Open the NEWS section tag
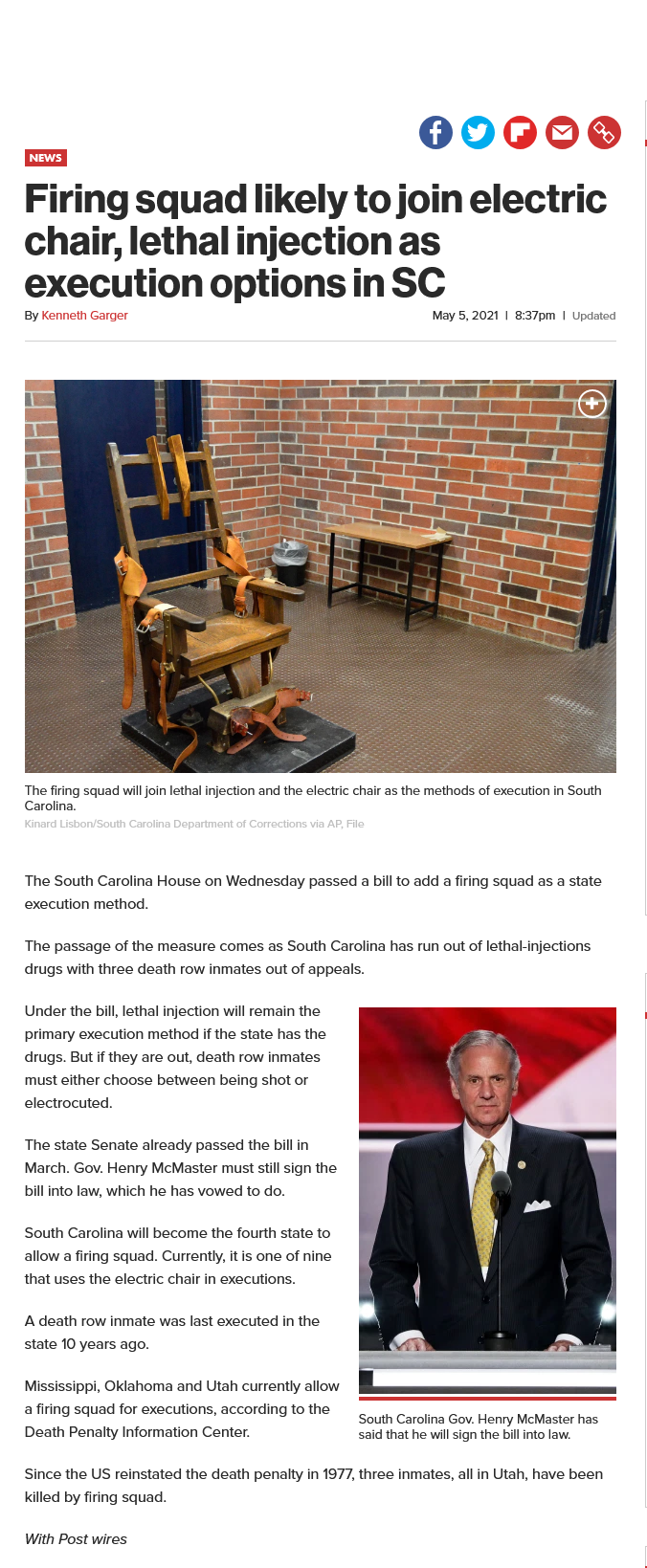647x1568 pixels. [x=45, y=158]
